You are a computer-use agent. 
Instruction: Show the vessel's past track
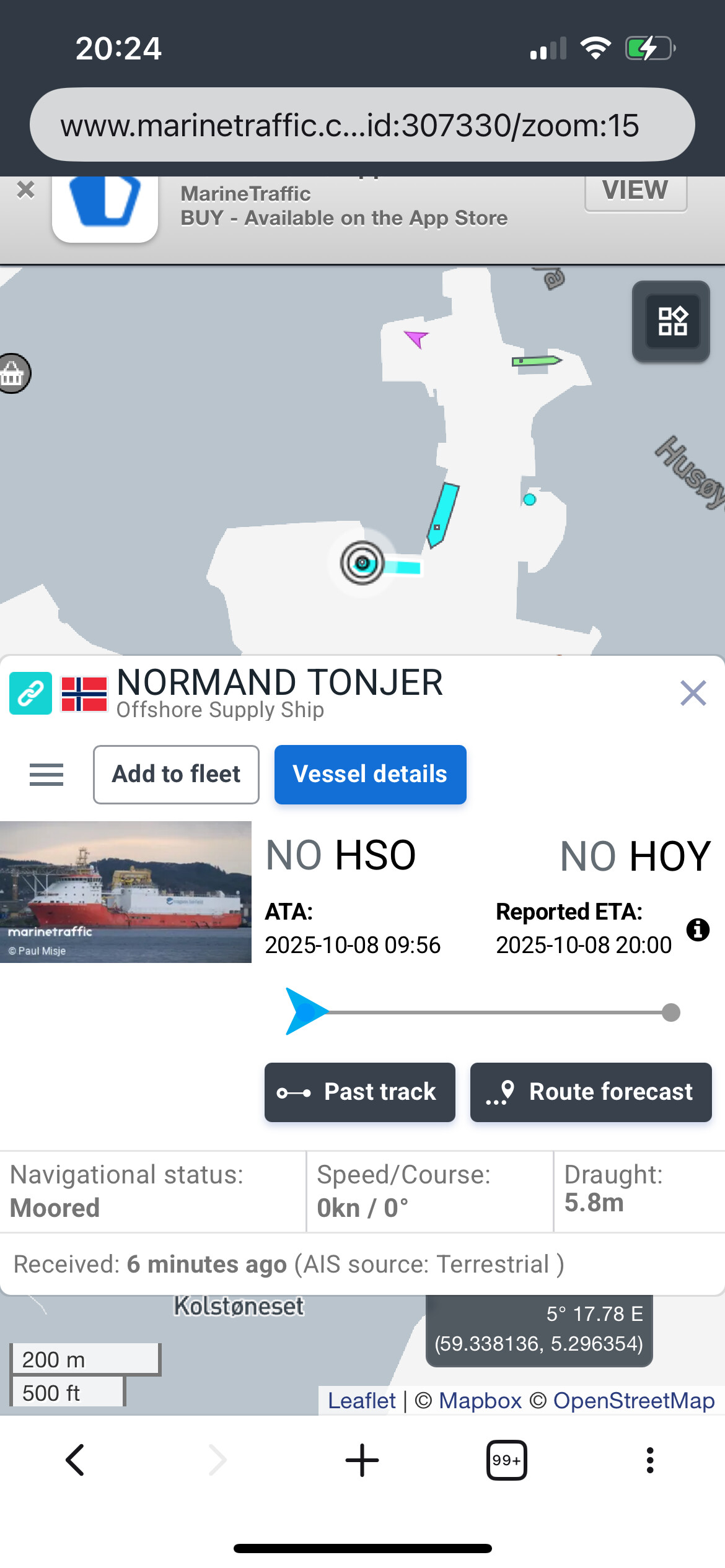coord(359,1092)
